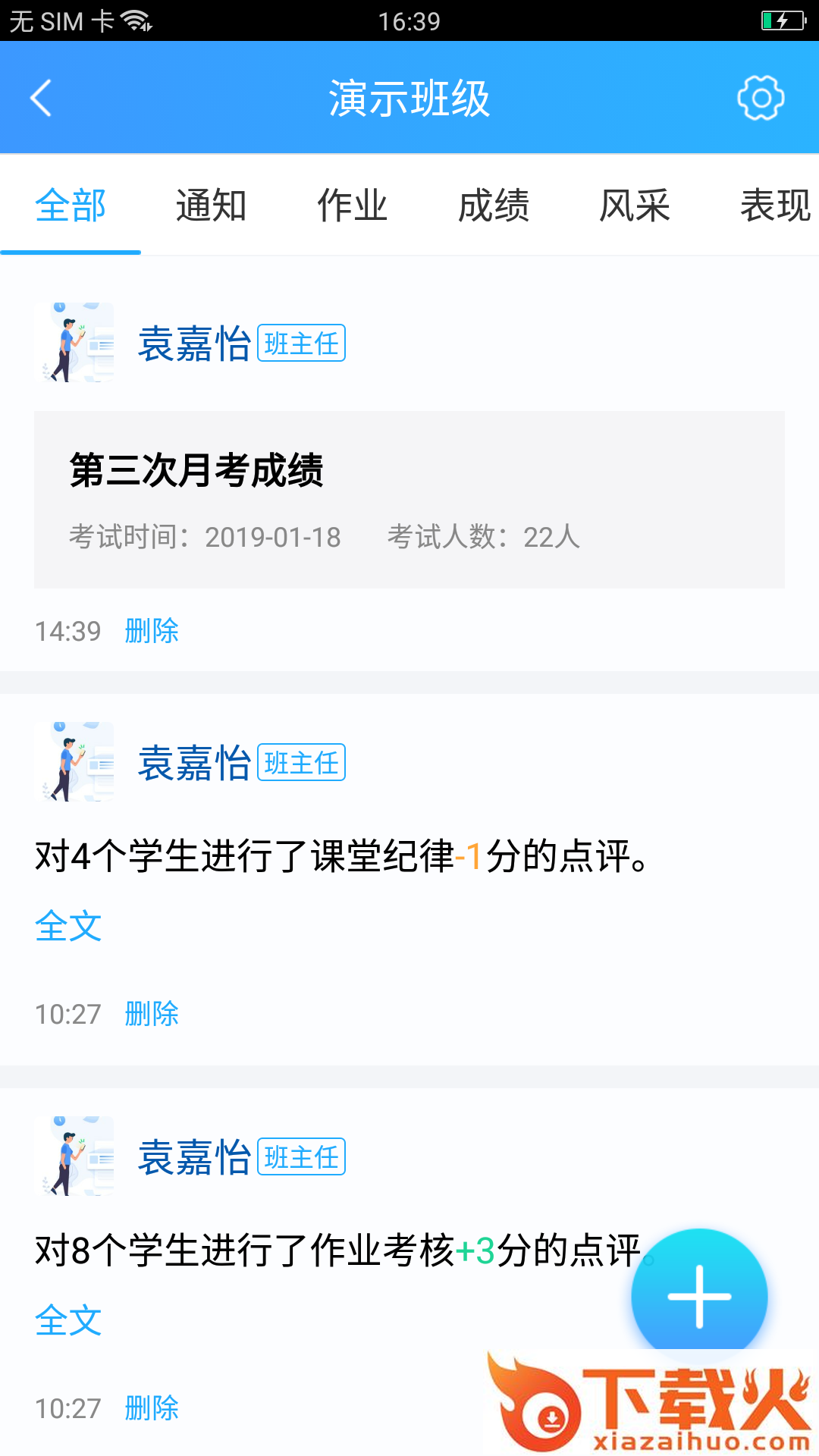This screenshot has height=1456, width=819.
Task: Expand the 作业考核 post with 全文
Action: (67, 1320)
